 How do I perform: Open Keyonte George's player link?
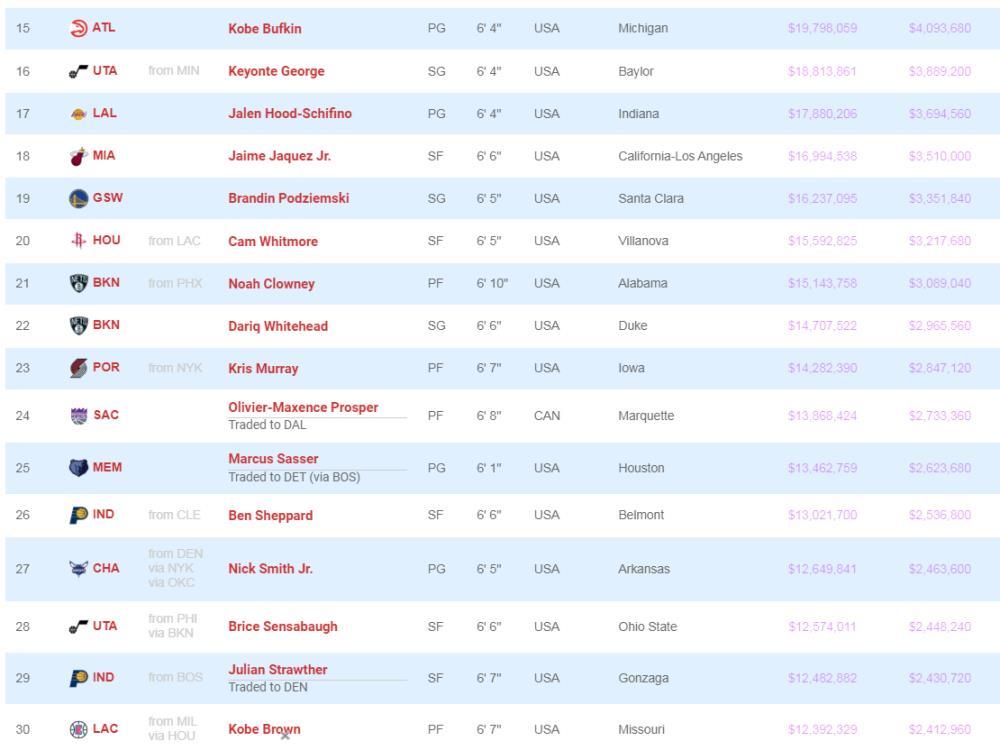coord(276,72)
